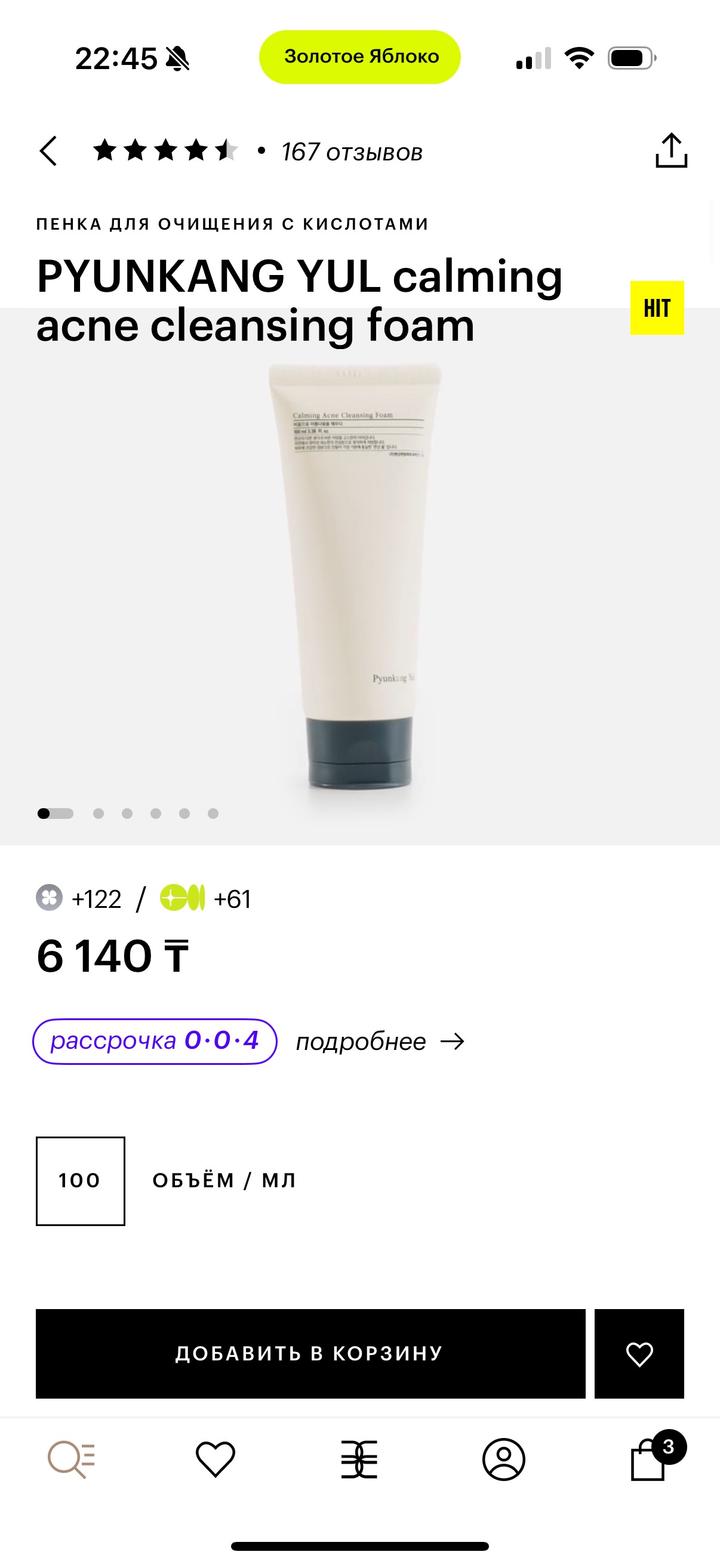Screen dimensions: 720x1565
Task: Open the 167 отзывов reviews
Action: [x=351, y=152]
